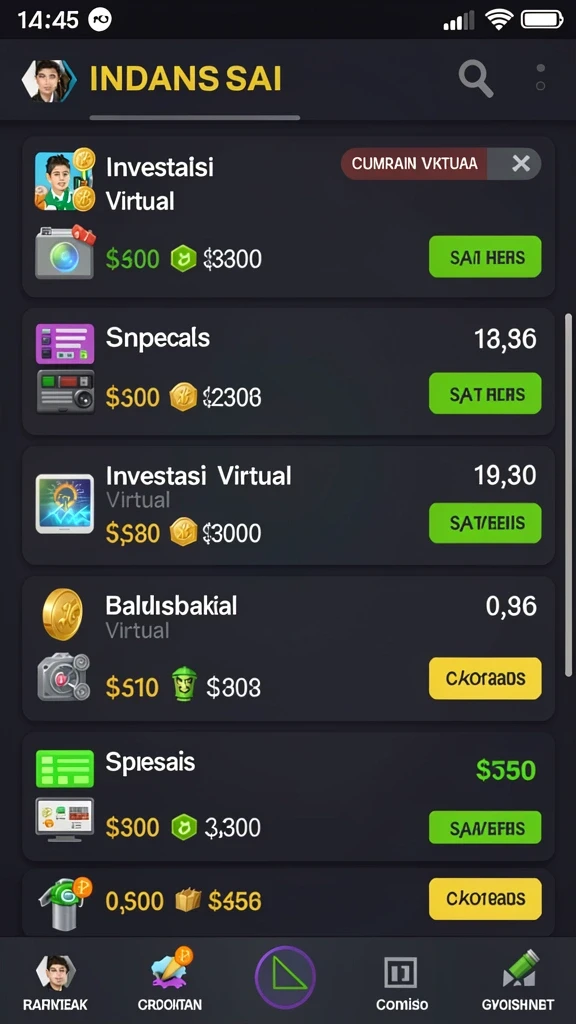Screen dimensions: 576x1024
Task: Switch to the GVOISHNET tab
Action: click(518, 981)
